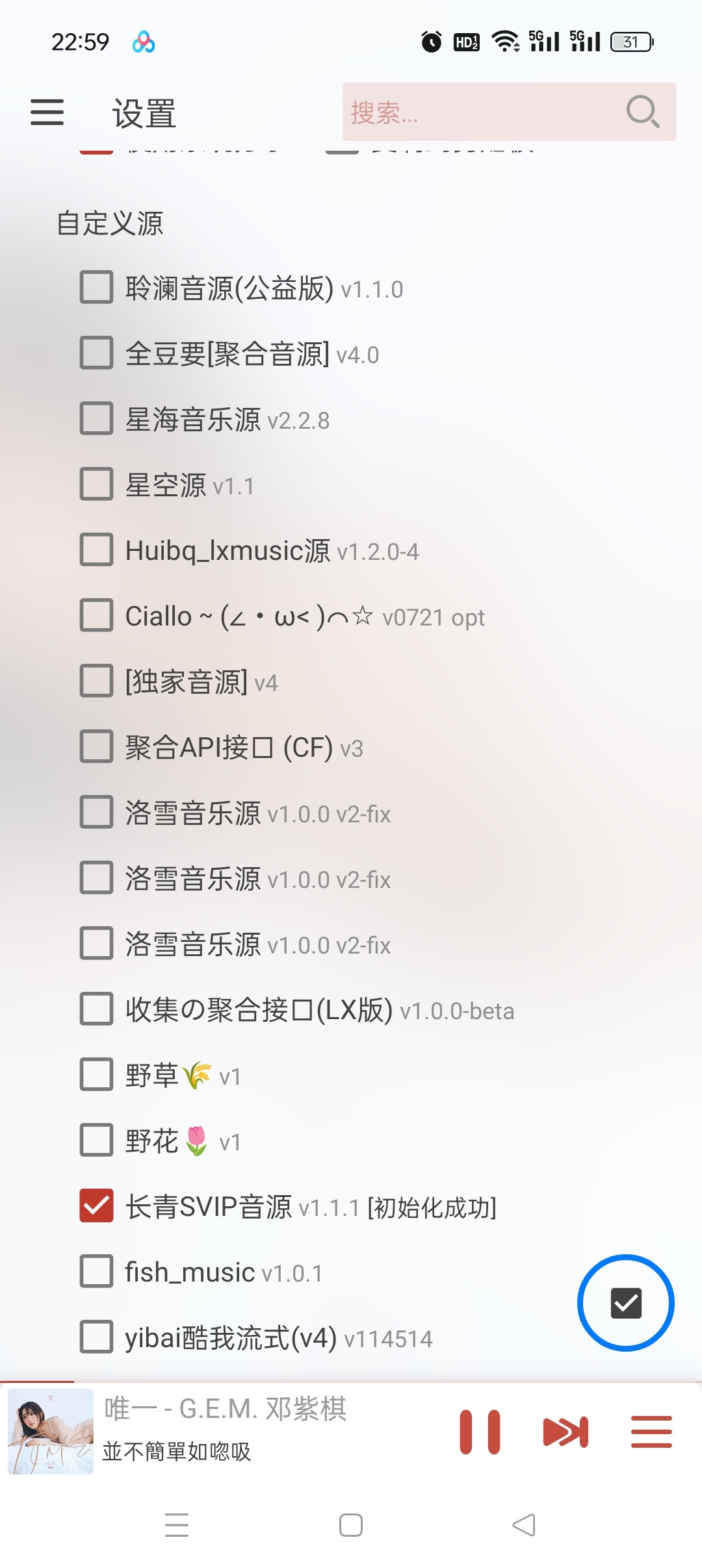702x1568 pixels.
Task: Tap the Android home button
Action: 350,1525
